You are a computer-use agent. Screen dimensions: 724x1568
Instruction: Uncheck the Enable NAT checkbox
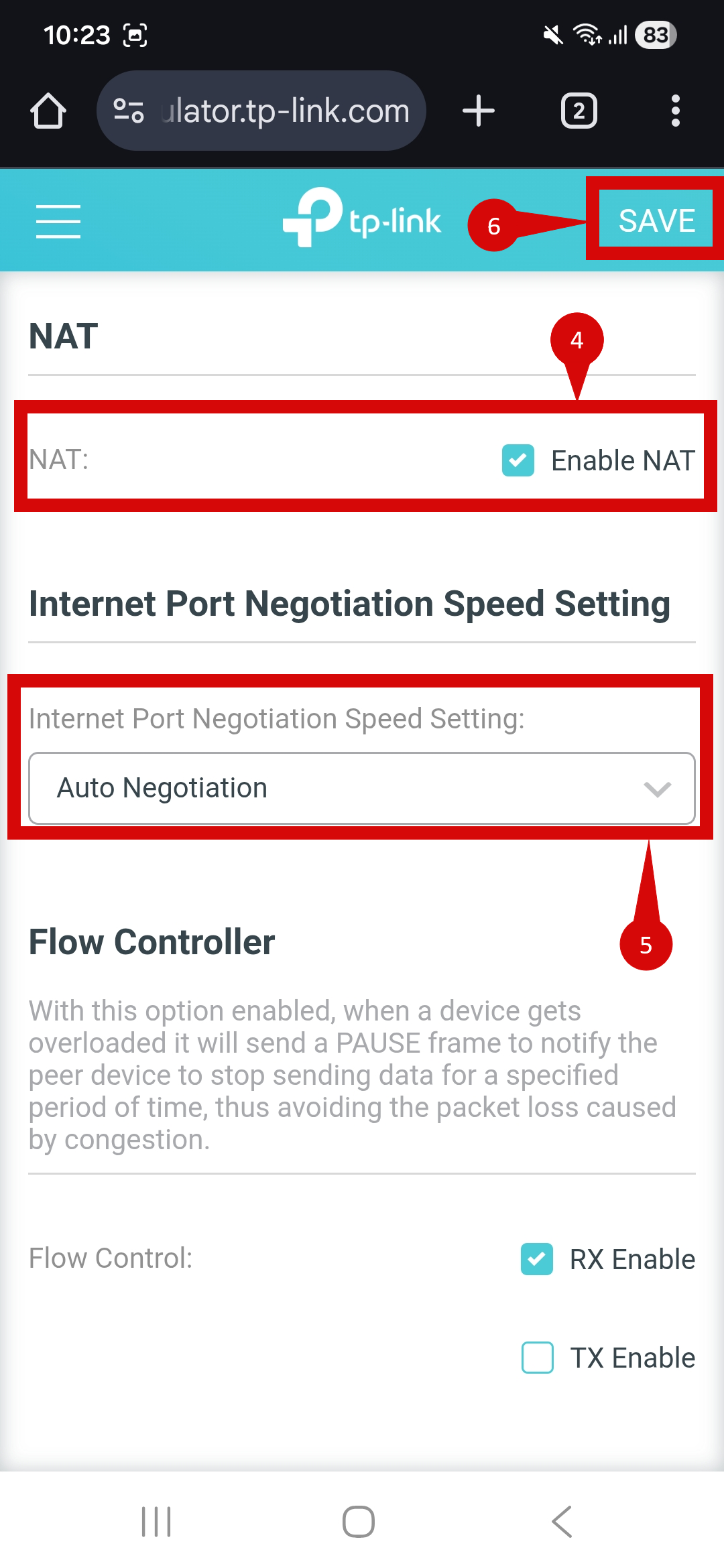coord(518,460)
